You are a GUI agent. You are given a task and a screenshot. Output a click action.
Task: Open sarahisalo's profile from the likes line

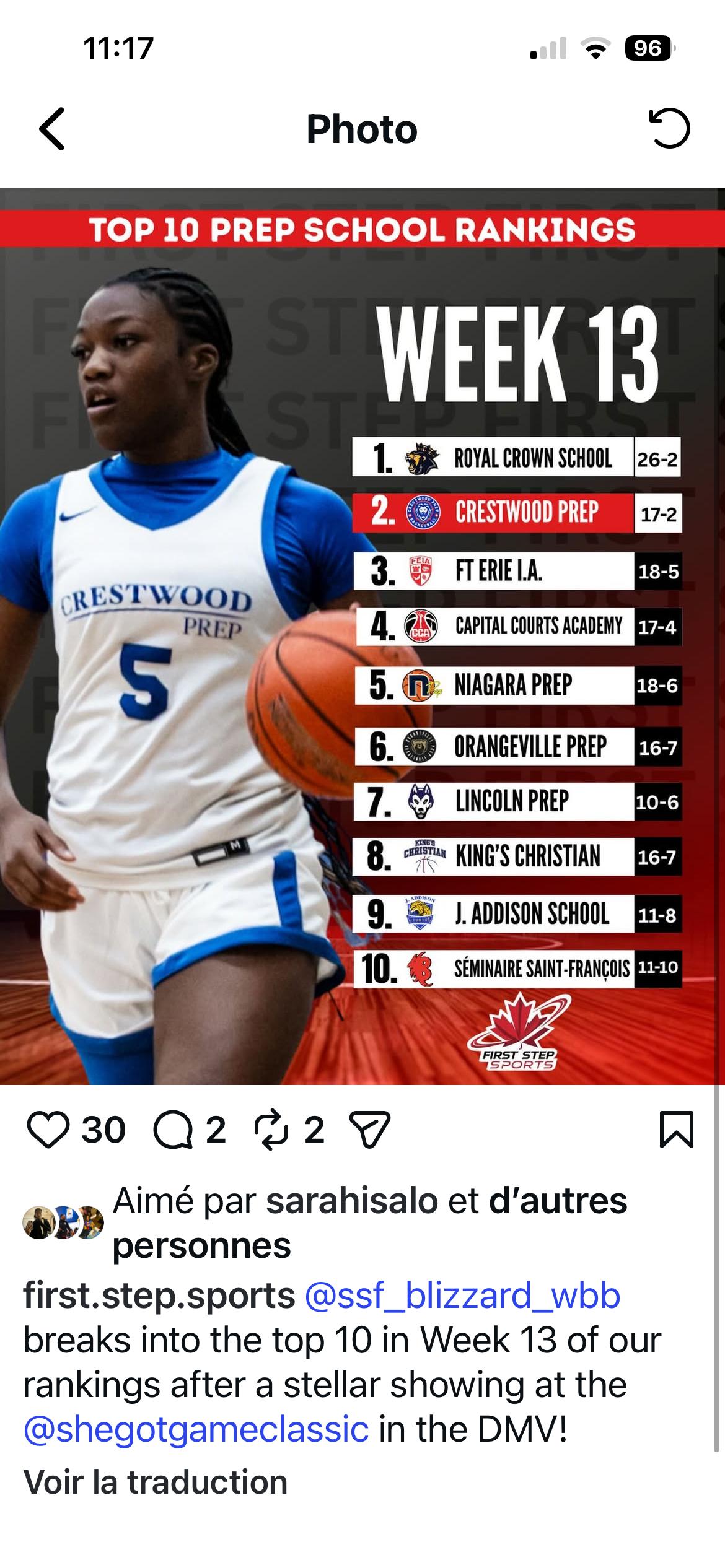352,1201
